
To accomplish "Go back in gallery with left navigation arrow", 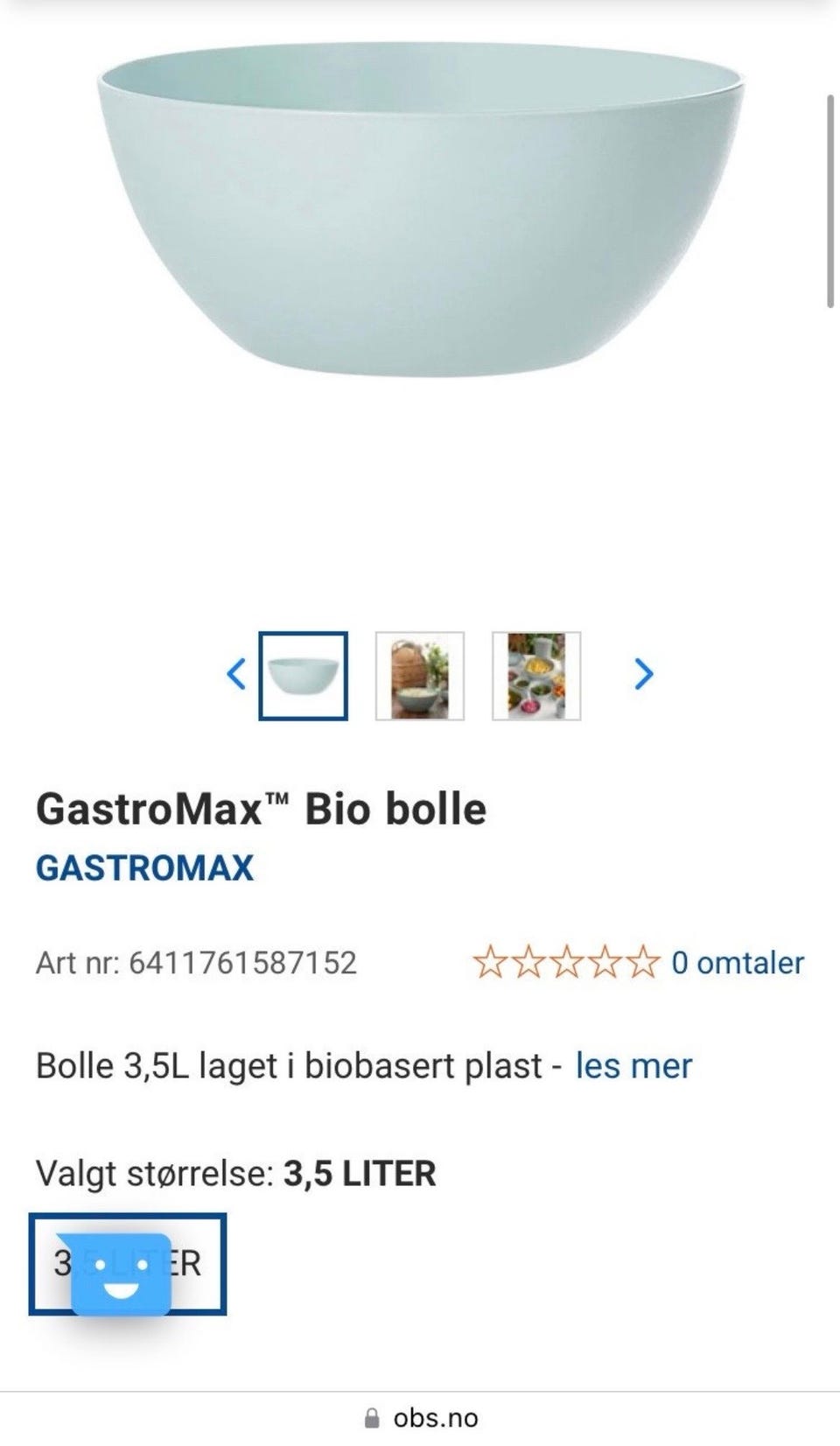I will click(x=236, y=675).
